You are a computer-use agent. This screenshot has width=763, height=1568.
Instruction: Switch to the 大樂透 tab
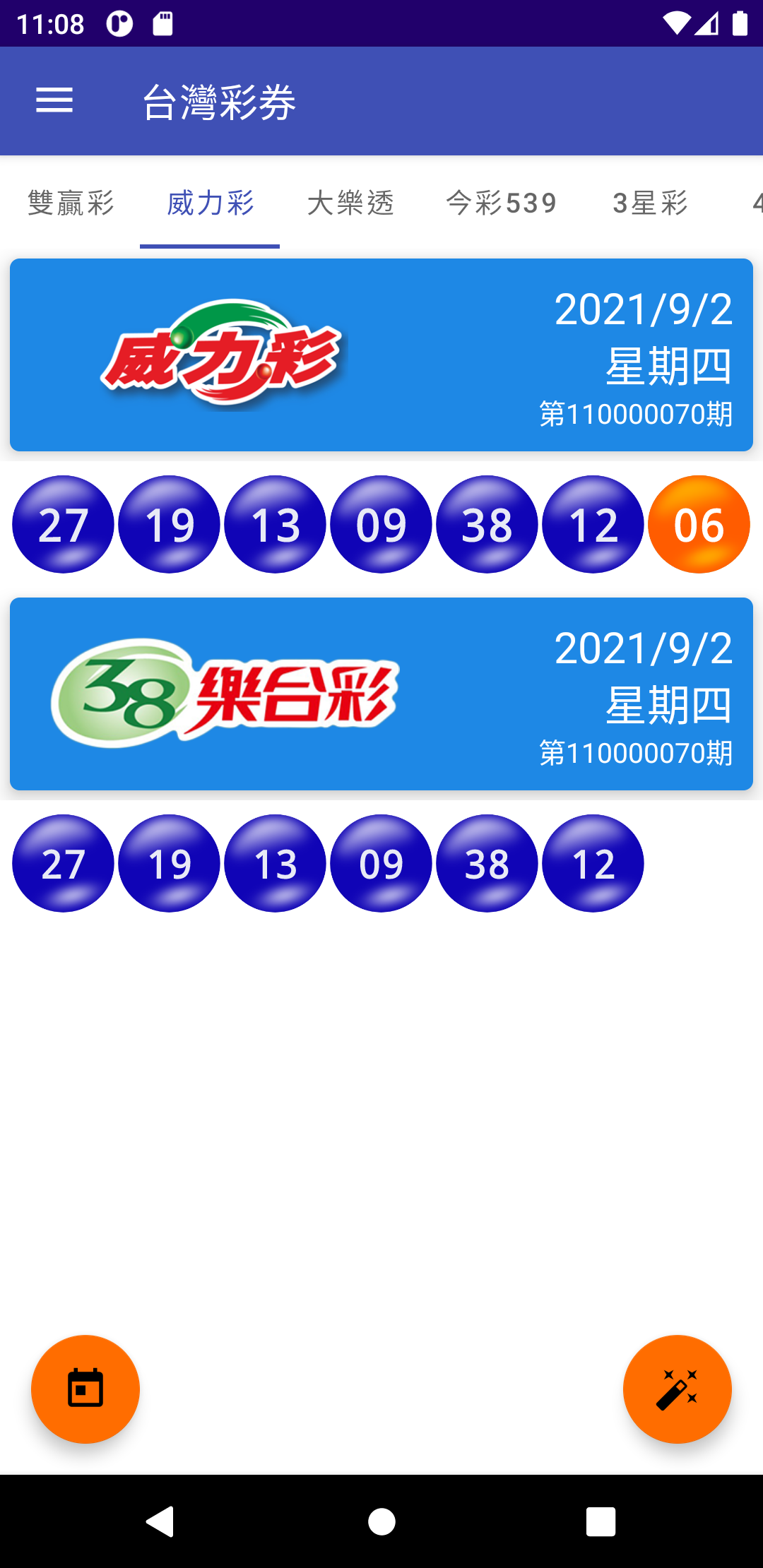[x=350, y=203]
